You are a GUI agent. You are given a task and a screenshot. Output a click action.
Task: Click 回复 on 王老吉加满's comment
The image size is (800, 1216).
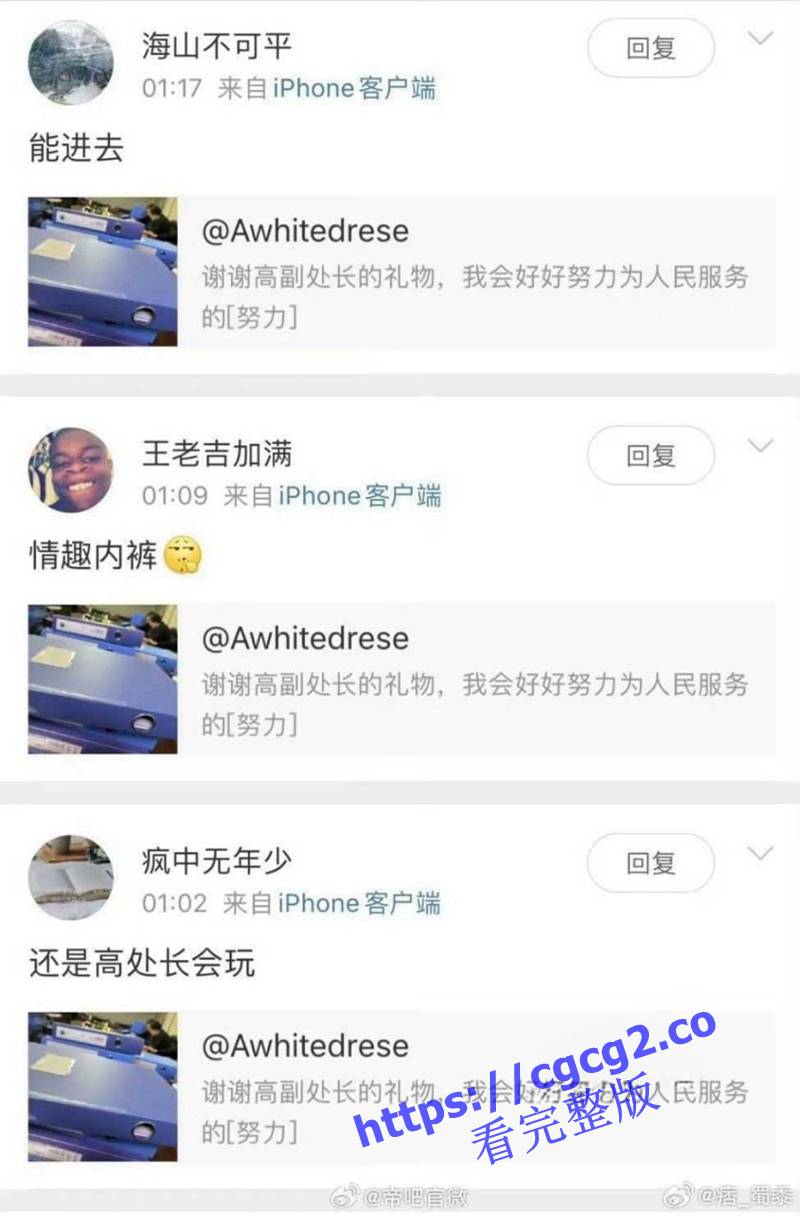pos(650,455)
